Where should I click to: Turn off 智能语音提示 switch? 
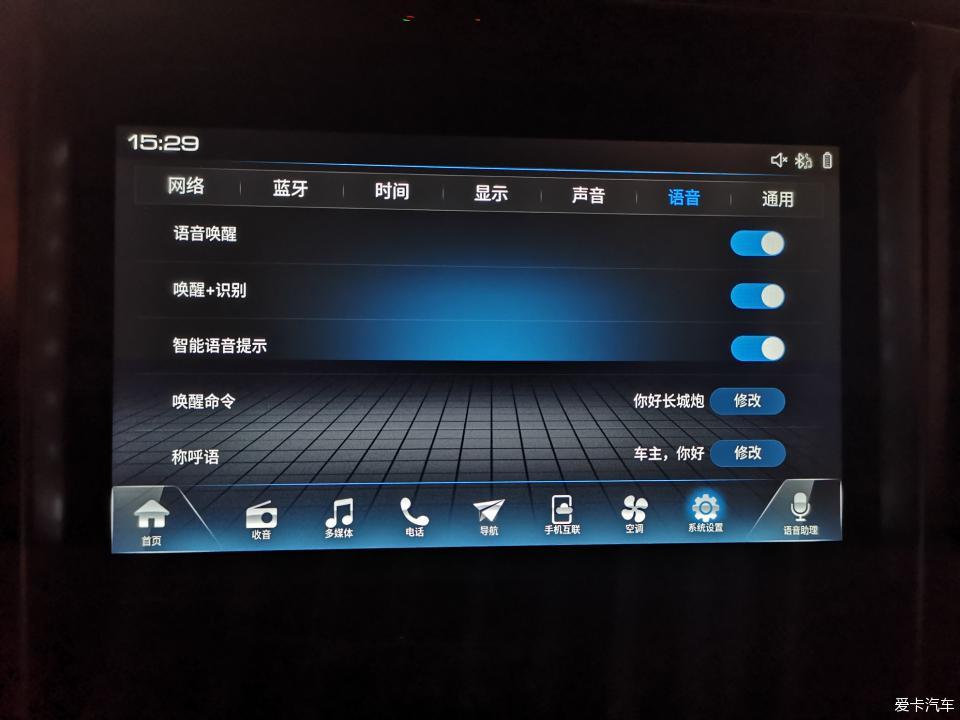pos(757,348)
